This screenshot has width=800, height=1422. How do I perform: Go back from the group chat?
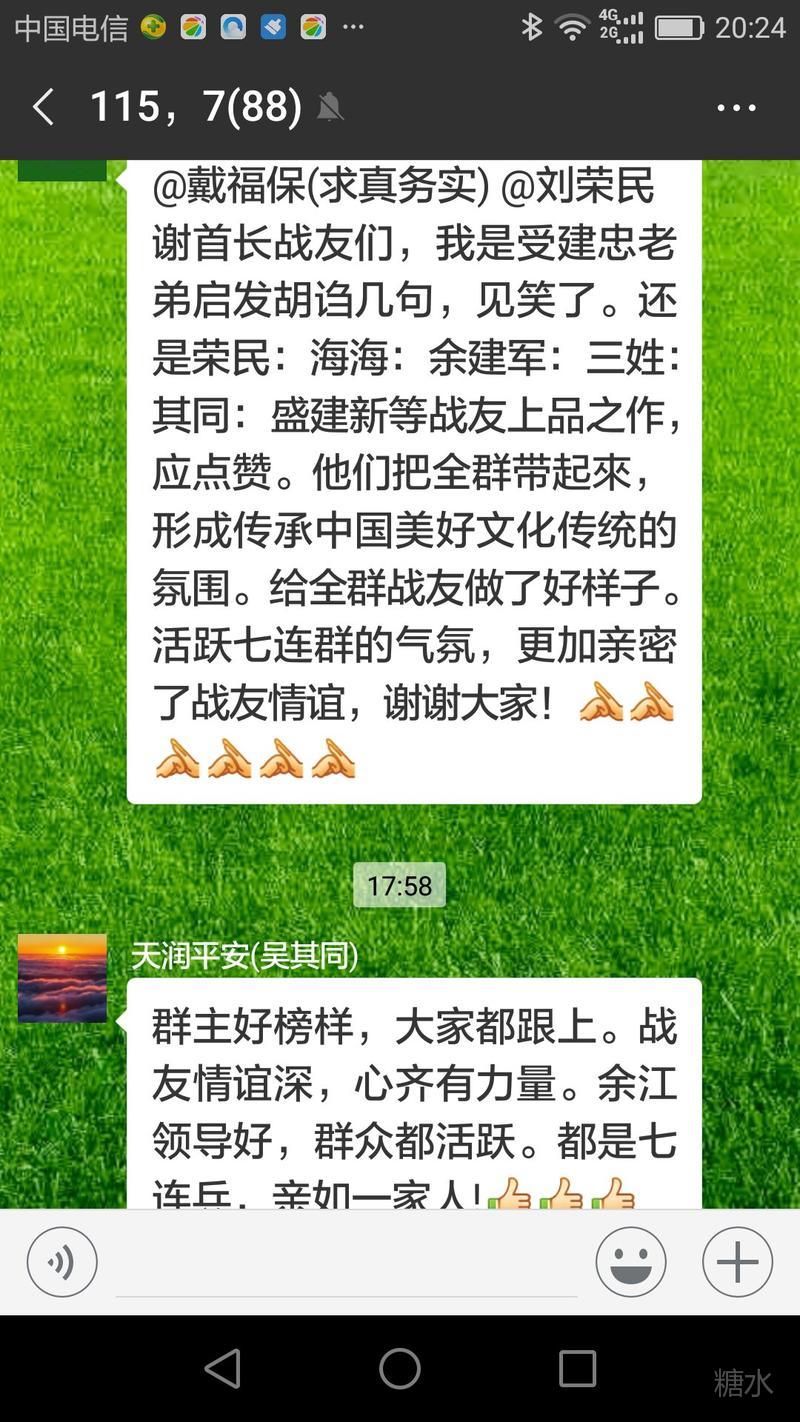click(x=43, y=107)
